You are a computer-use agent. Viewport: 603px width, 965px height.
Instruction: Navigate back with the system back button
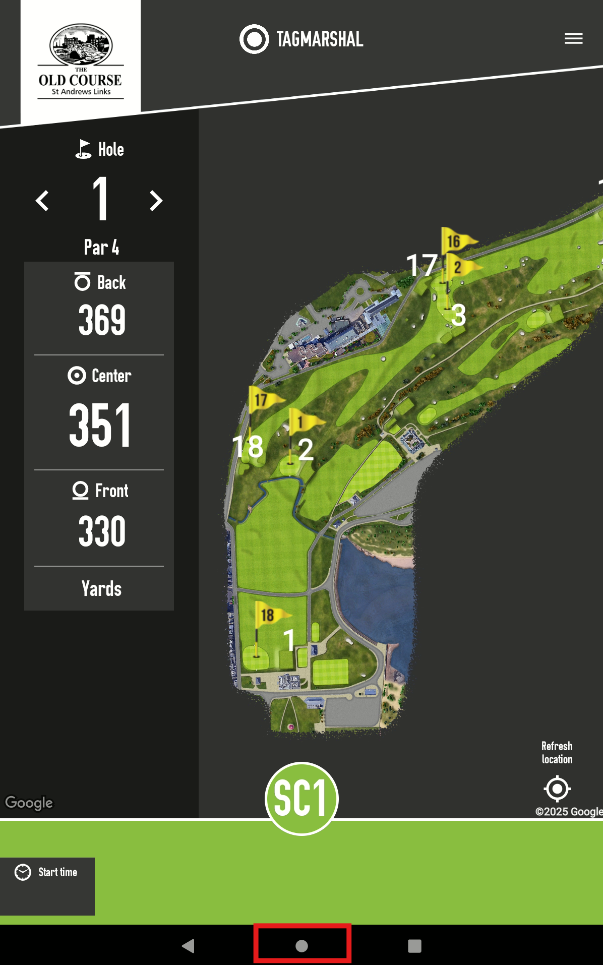187,945
